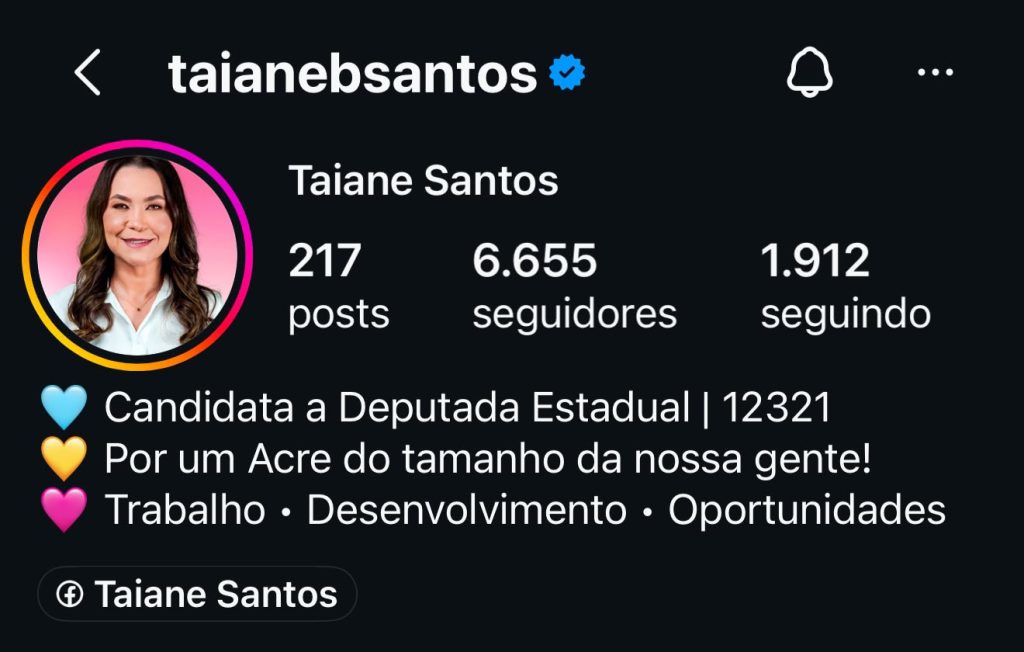Image resolution: width=1024 pixels, height=652 pixels.
Task: Open the 6.655 seguidores list
Action: coord(574,286)
